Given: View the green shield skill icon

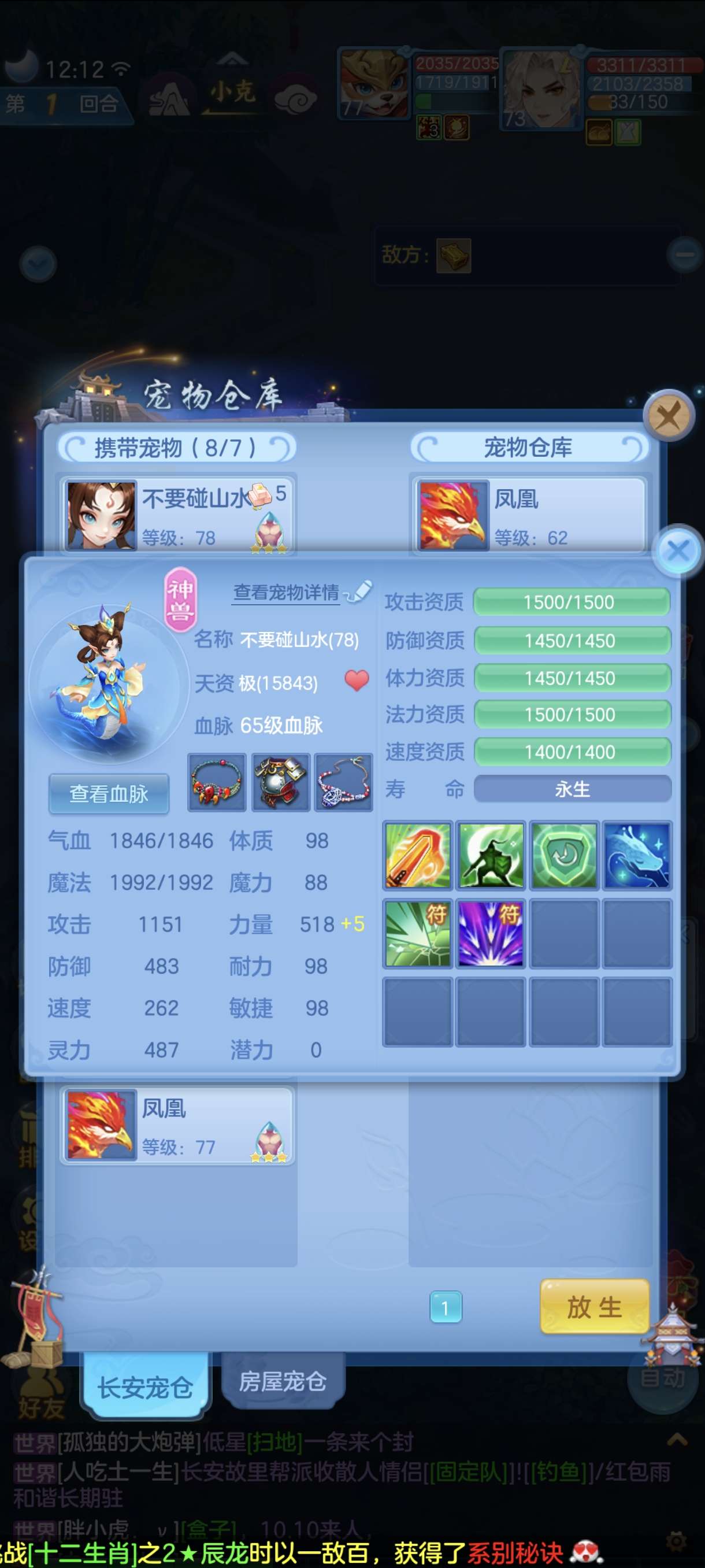Looking at the screenshot, I should click(564, 855).
